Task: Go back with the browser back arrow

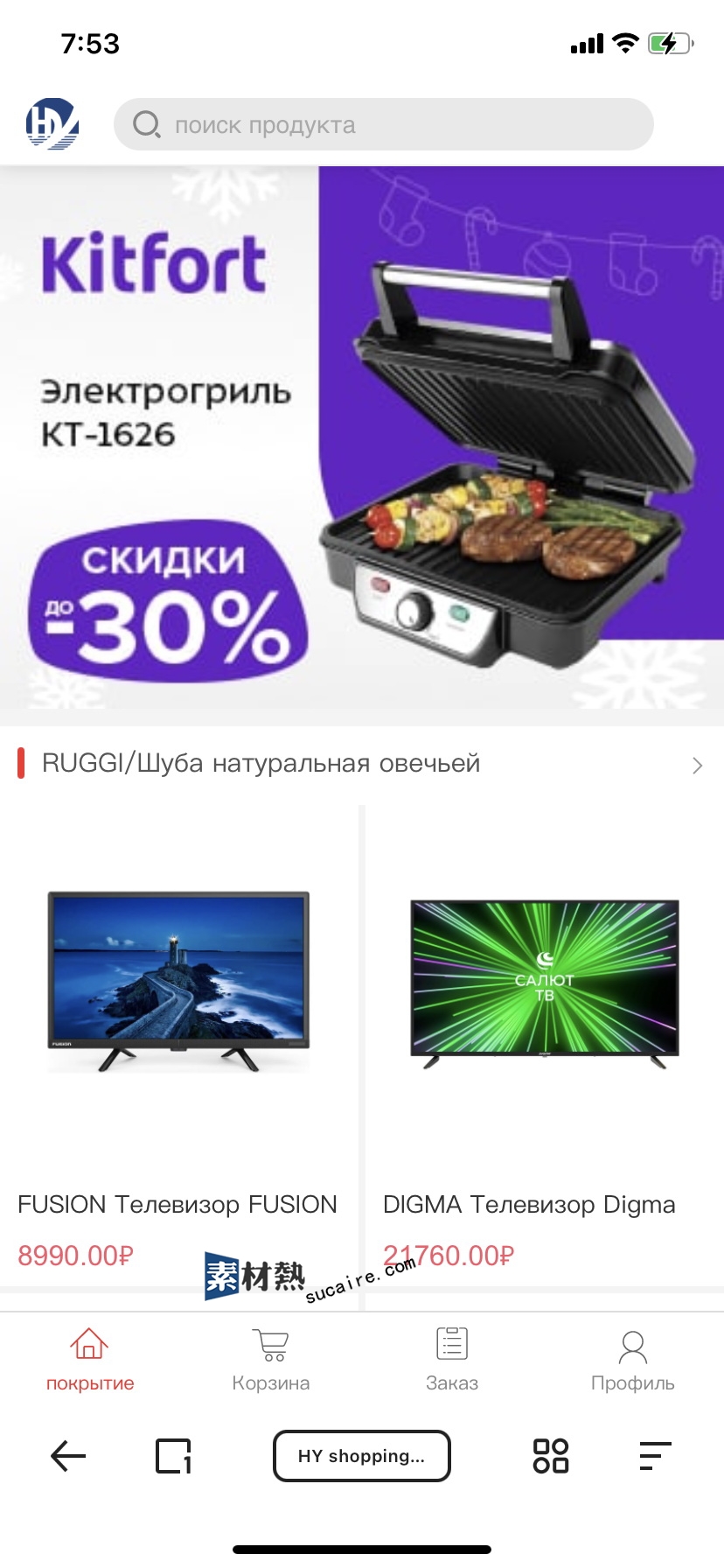Action: (68, 1456)
